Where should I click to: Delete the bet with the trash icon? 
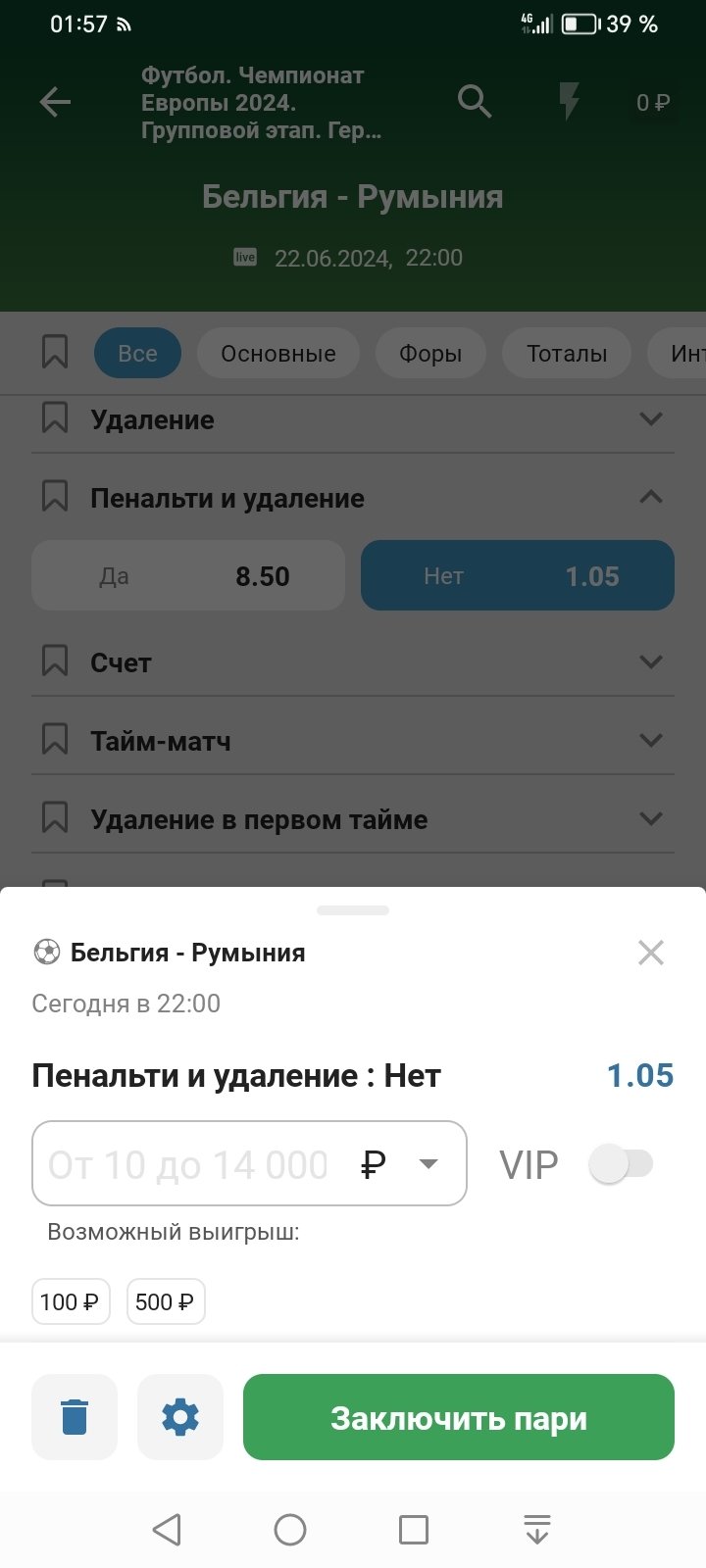click(x=75, y=1417)
